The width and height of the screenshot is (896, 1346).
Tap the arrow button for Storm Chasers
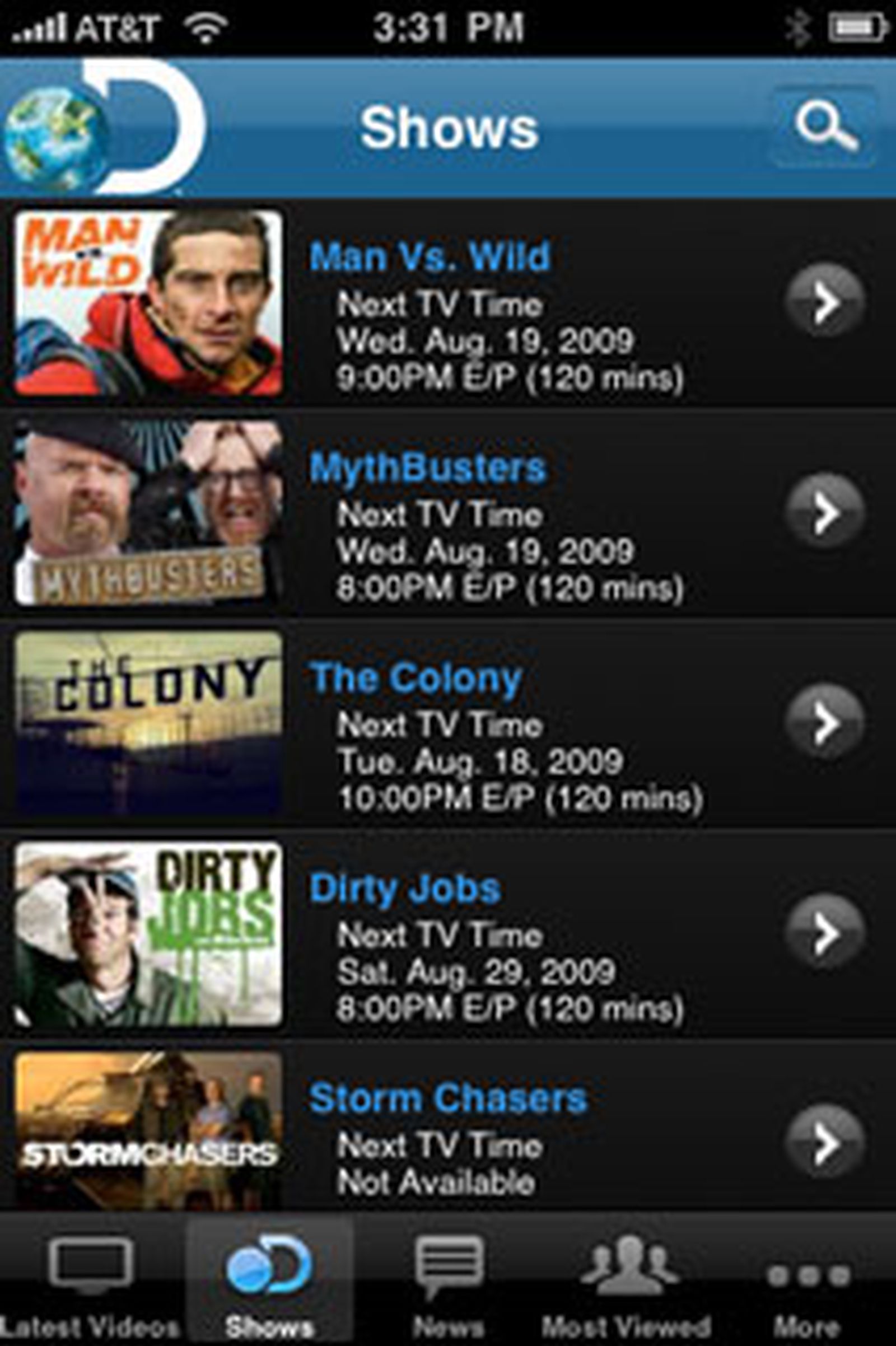coord(824,1143)
